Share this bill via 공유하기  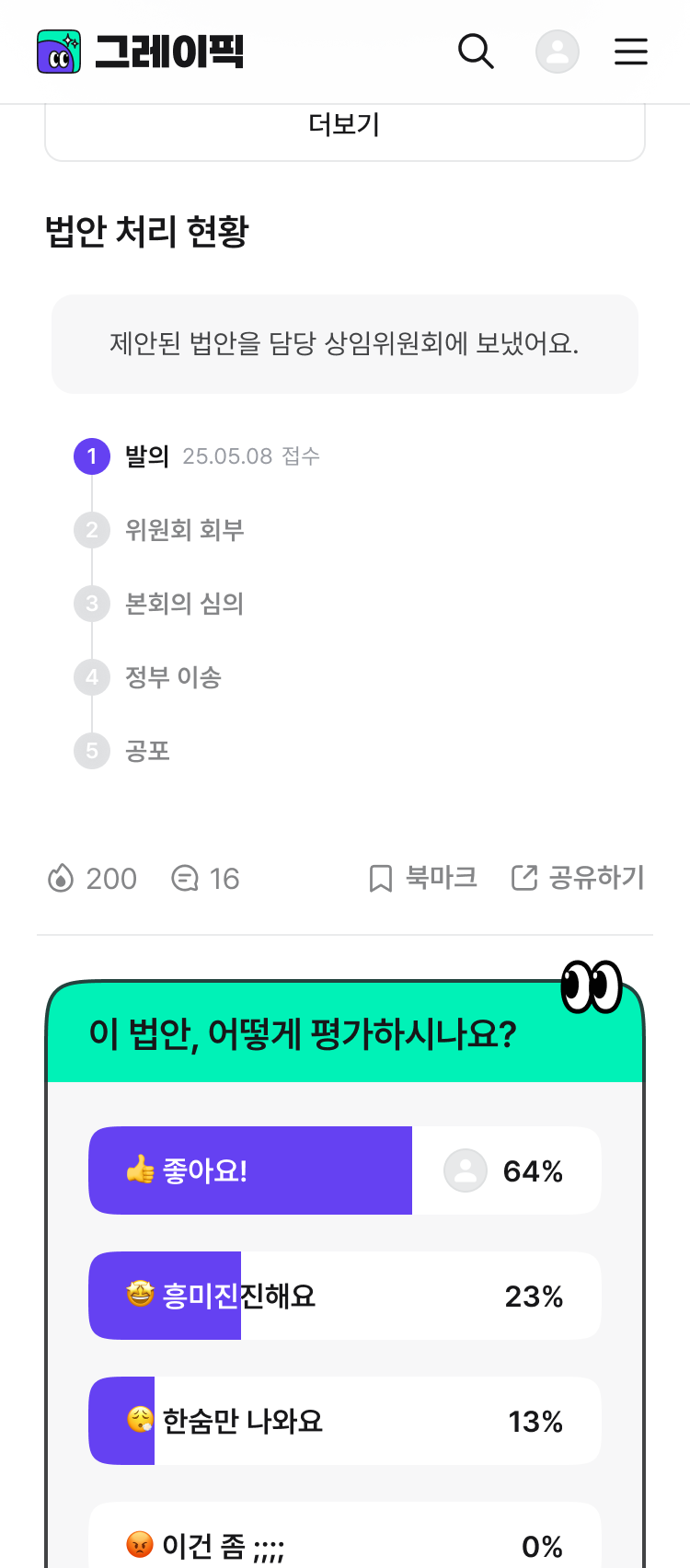tap(578, 878)
